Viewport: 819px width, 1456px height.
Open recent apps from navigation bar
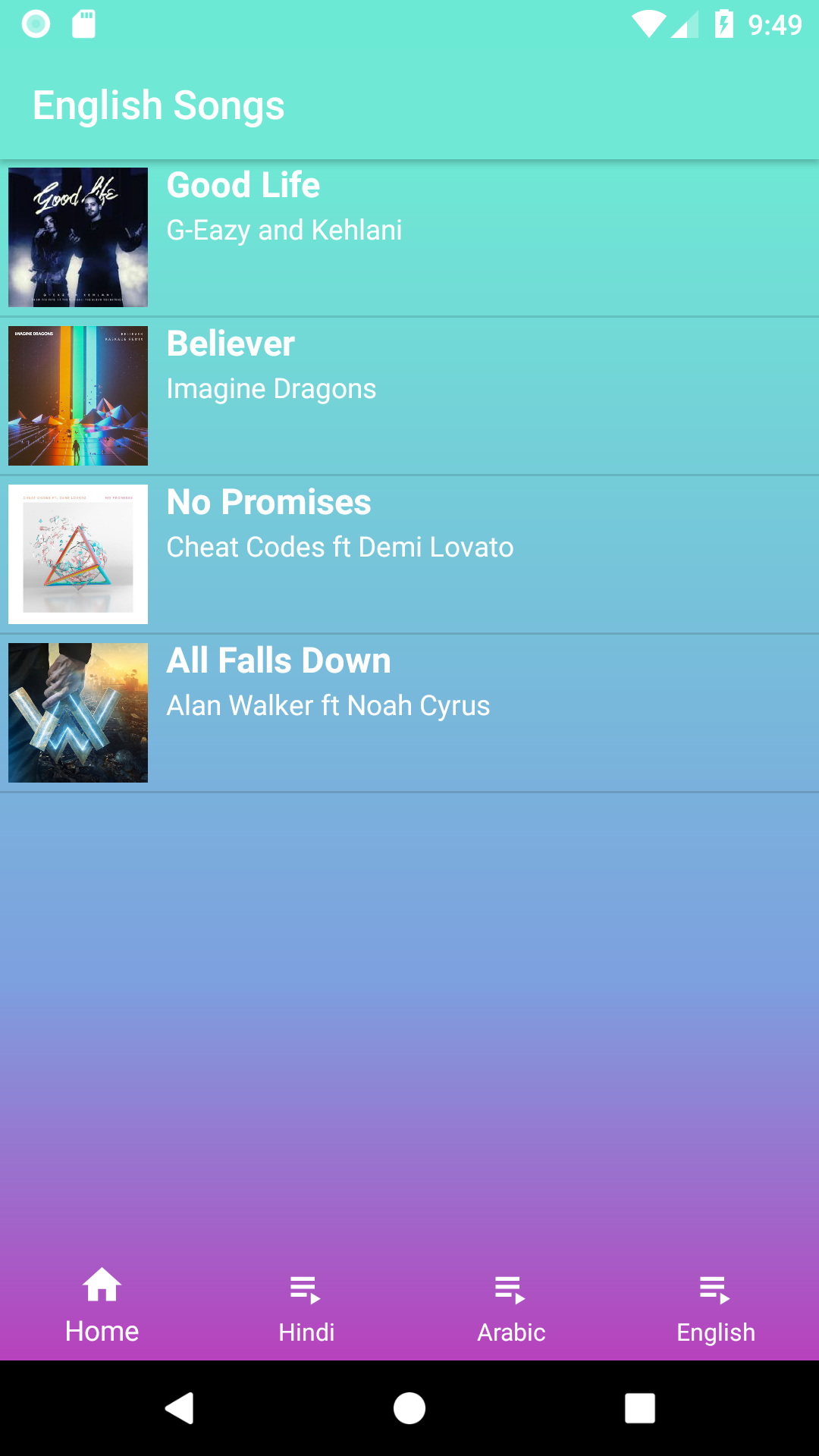[639, 1408]
